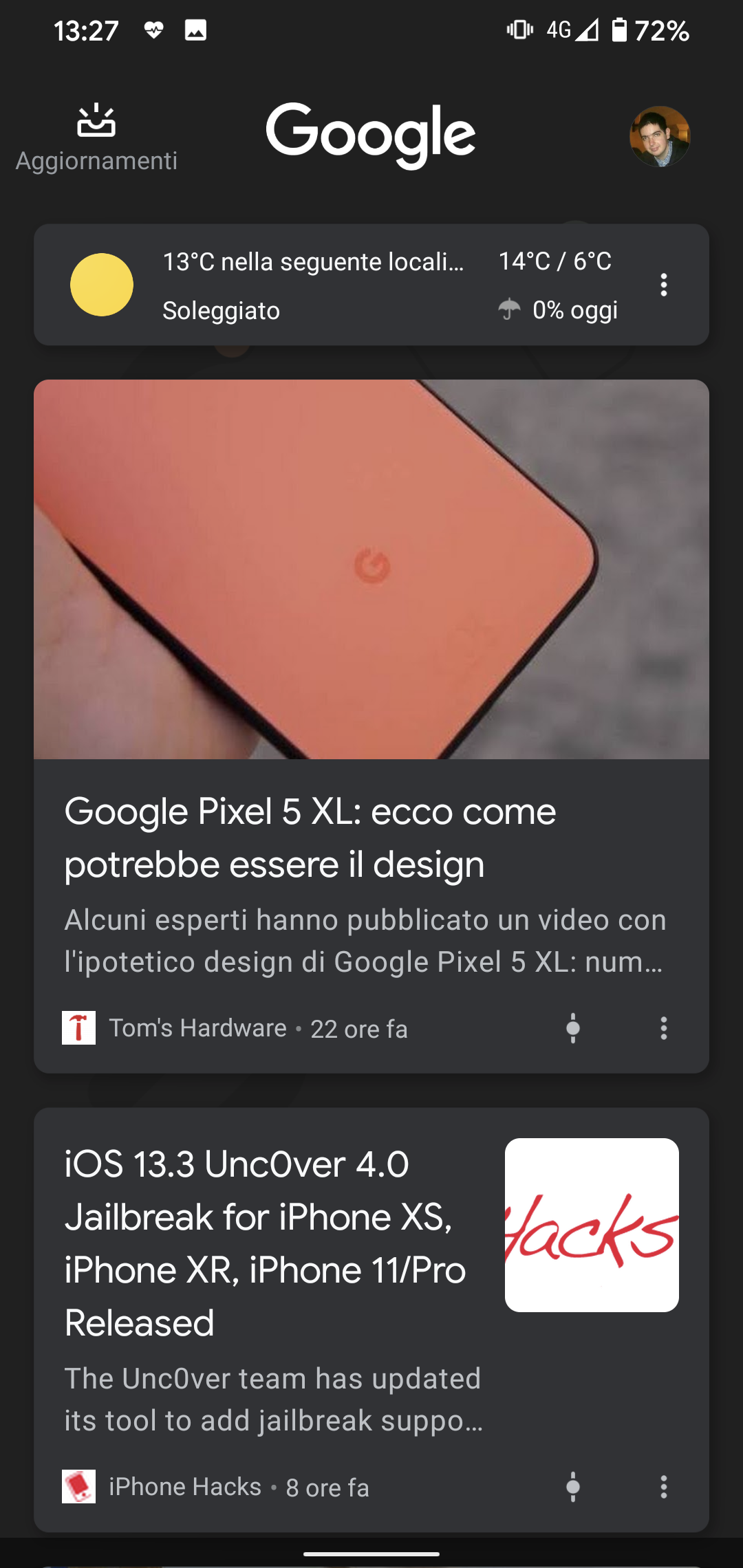Open overflow menu for iPhone Hacks story

click(664, 1487)
